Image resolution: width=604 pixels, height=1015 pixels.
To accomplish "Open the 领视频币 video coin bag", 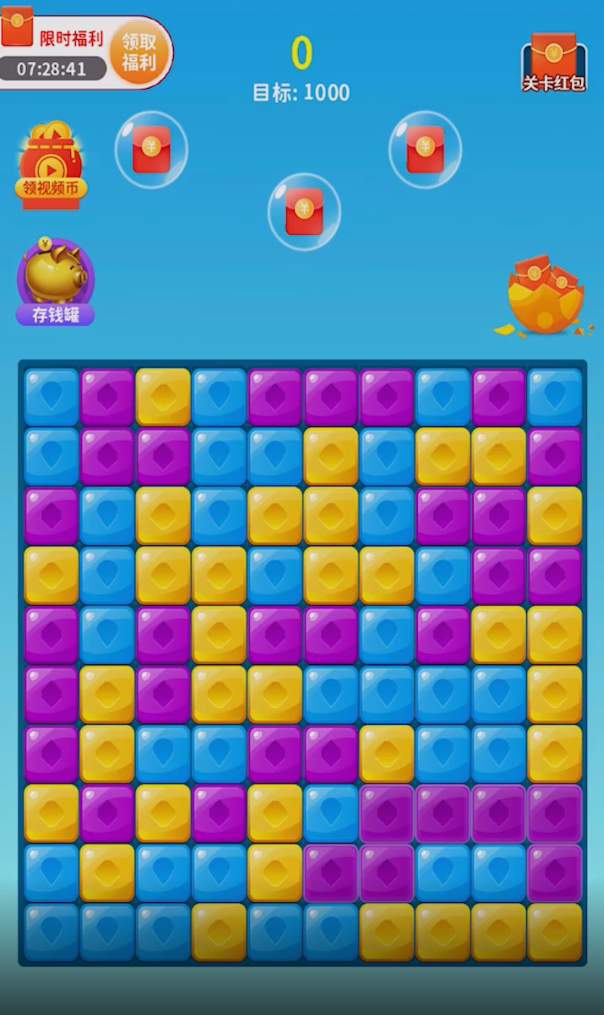I will tap(52, 166).
